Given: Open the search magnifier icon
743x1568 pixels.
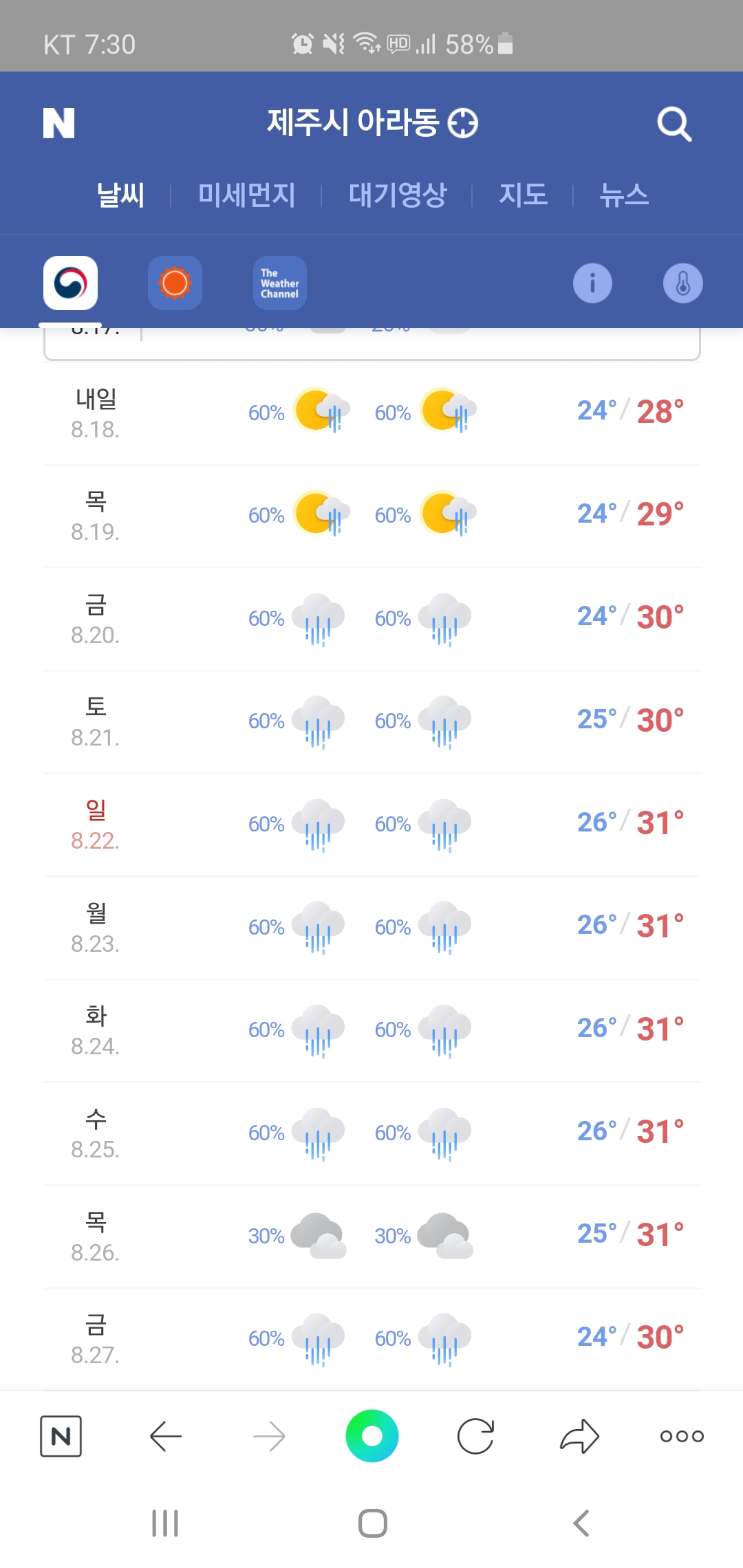Looking at the screenshot, I should 674,124.
